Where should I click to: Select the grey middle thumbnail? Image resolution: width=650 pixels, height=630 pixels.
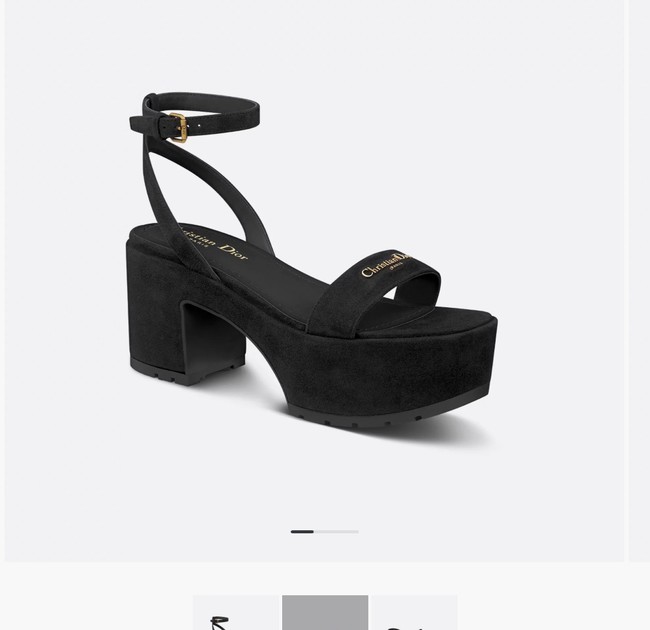point(325,613)
